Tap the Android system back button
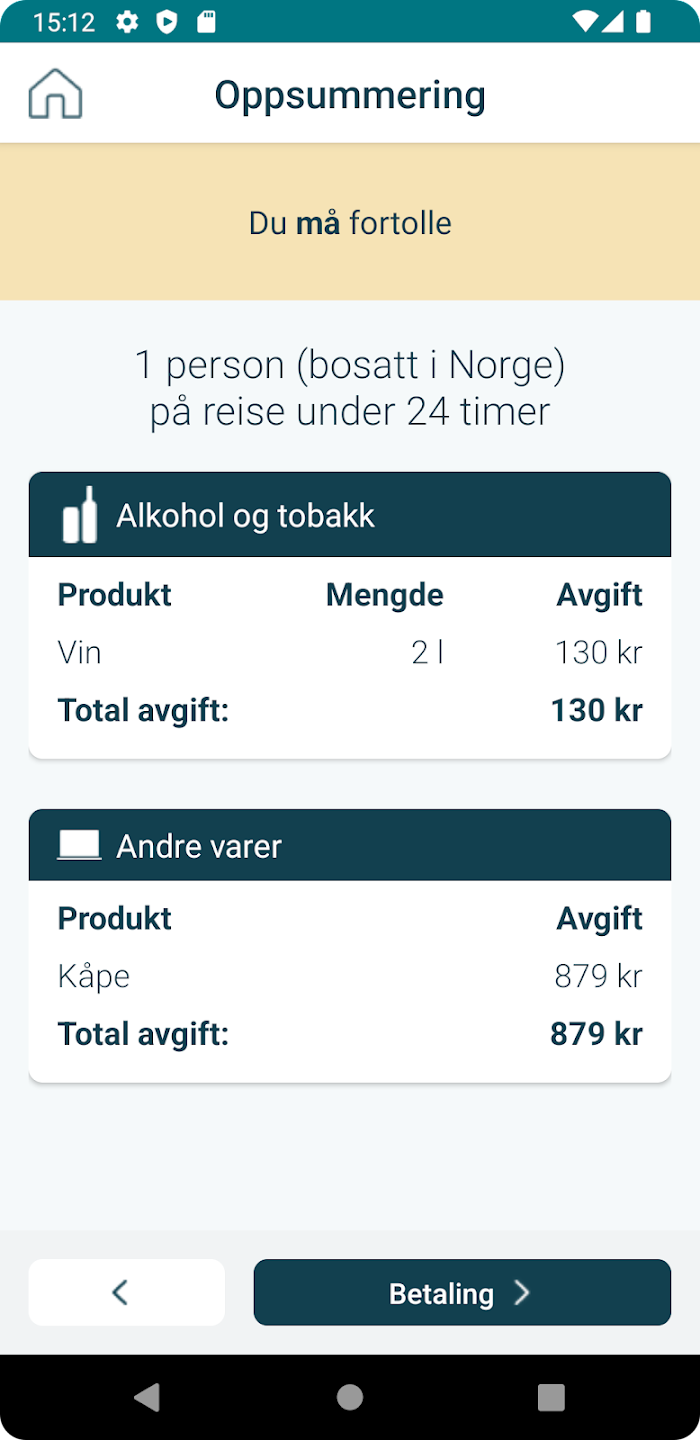 click(x=147, y=1397)
